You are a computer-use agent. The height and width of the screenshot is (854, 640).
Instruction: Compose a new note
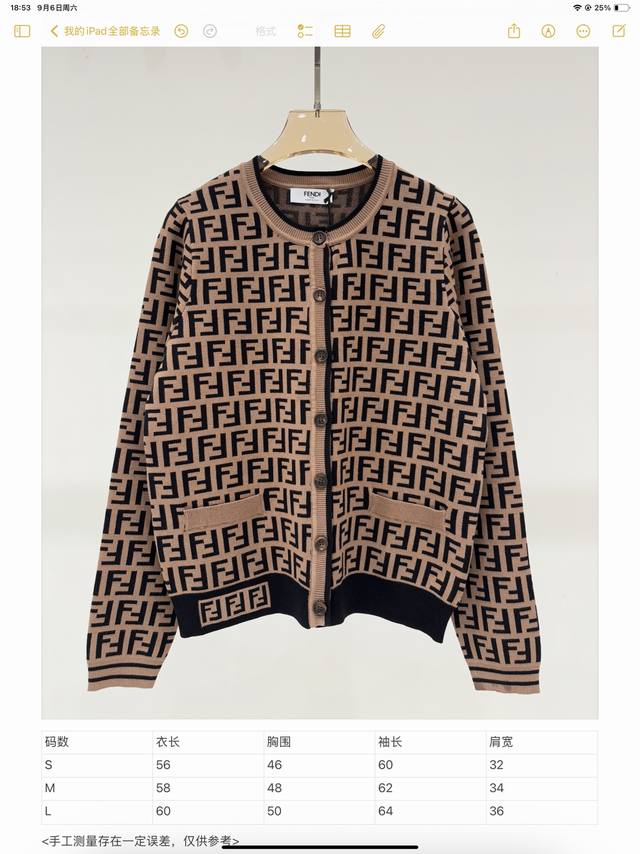pyautogui.click(x=617, y=31)
